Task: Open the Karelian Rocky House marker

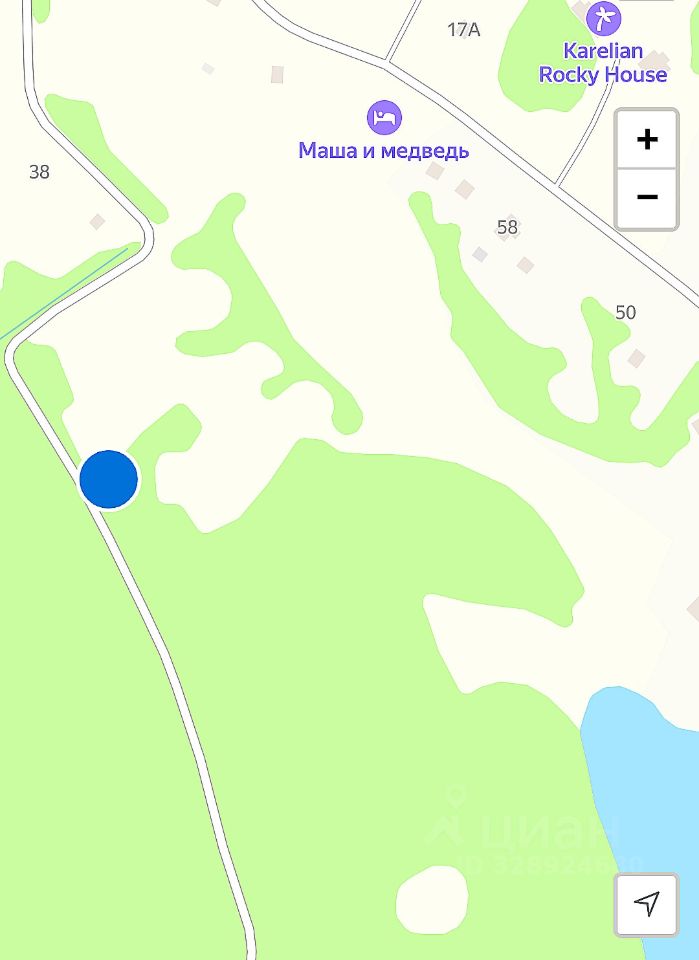Action: click(x=603, y=18)
